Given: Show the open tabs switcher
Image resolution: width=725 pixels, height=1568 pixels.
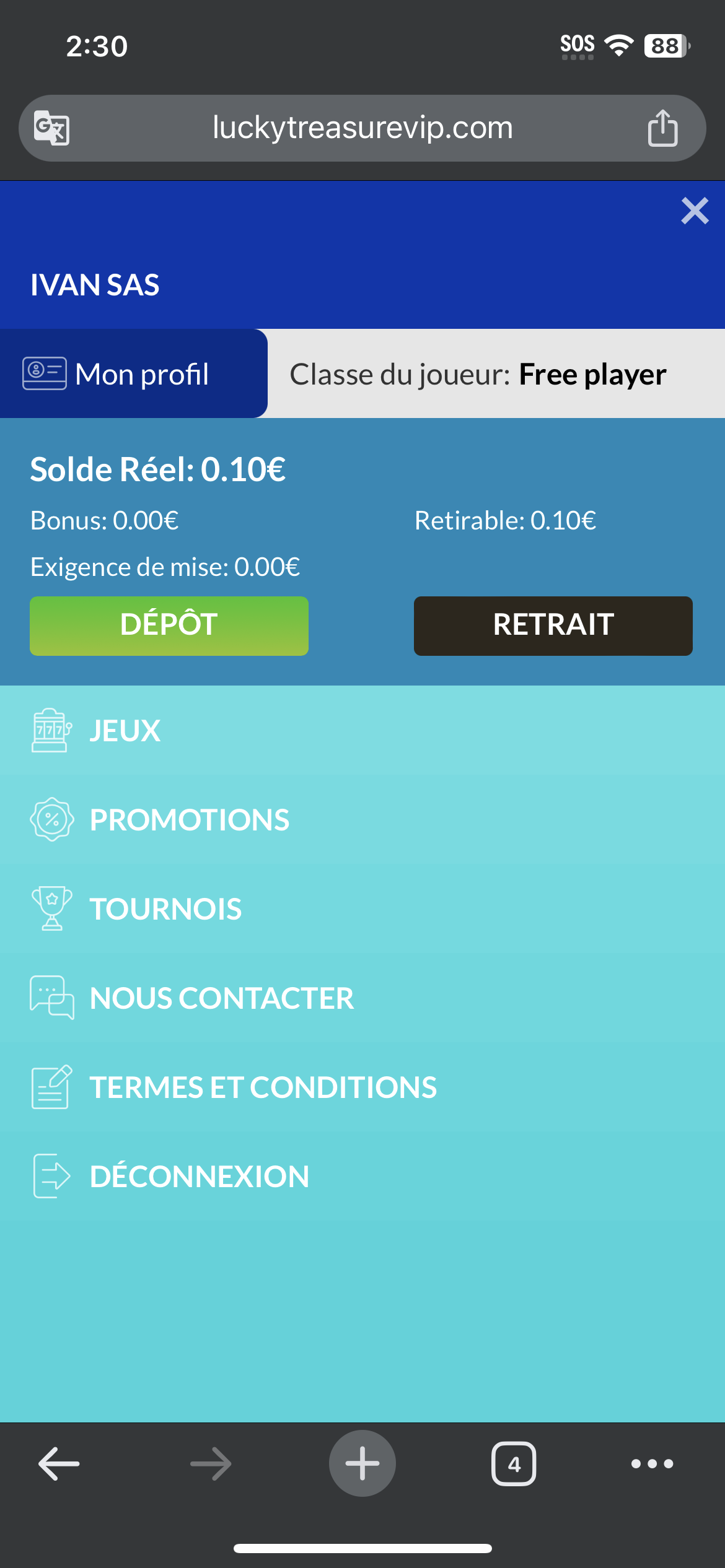Looking at the screenshot, I should click(514, 1464).
